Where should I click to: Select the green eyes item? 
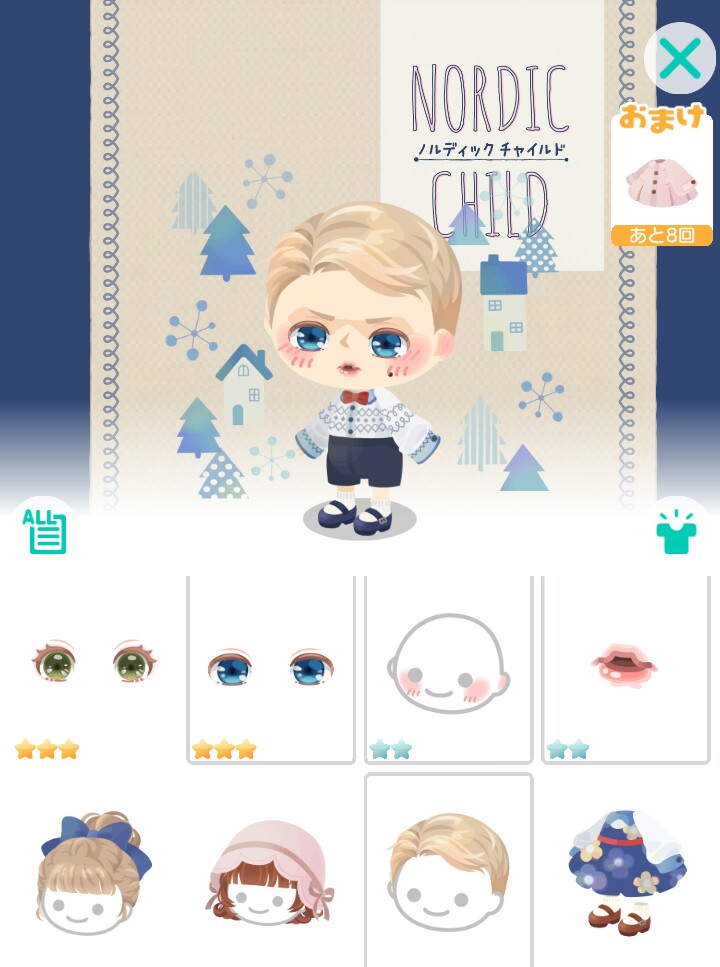pos(93,666)
